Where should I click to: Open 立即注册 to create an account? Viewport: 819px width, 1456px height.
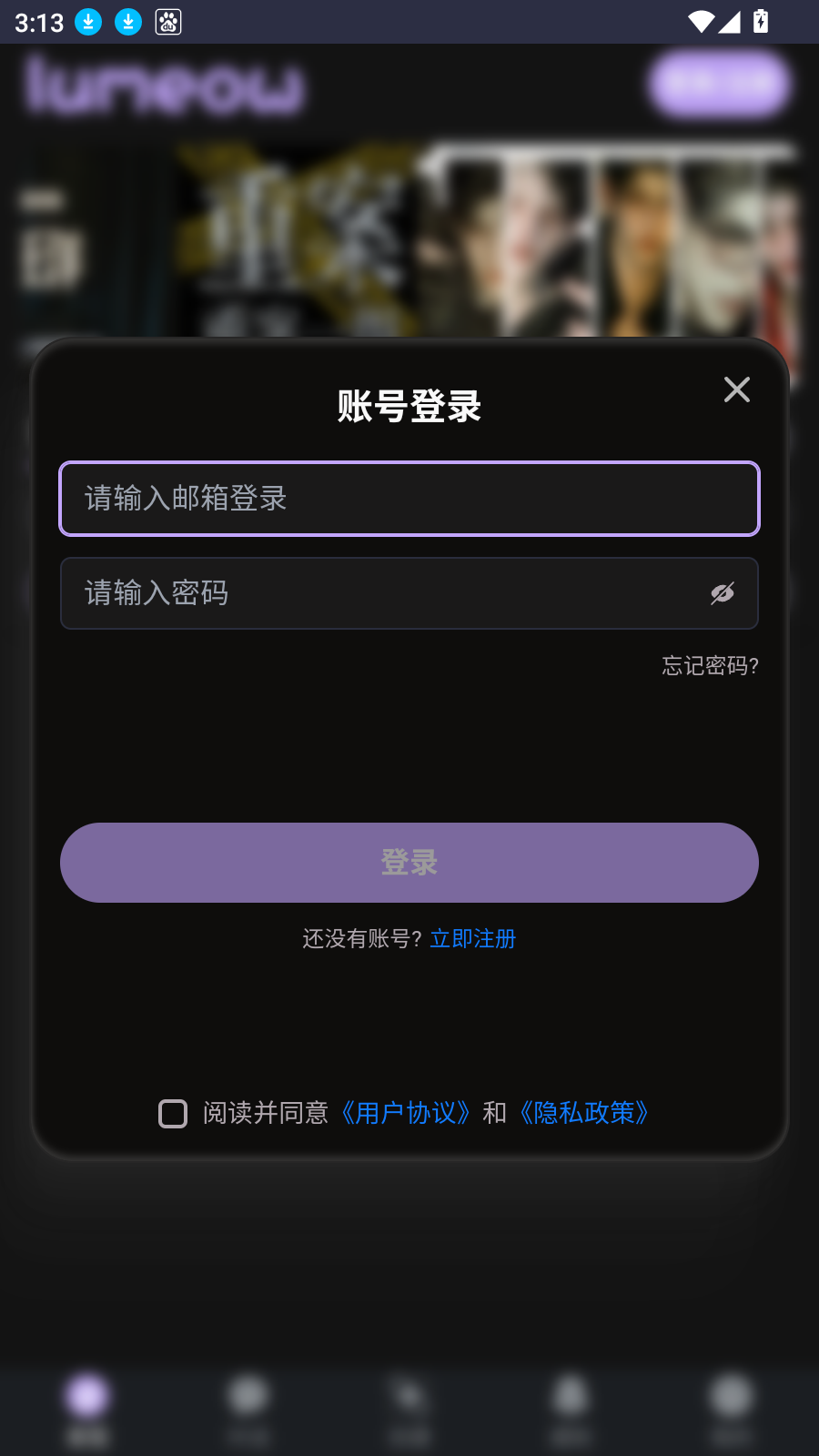click(473, 939)
